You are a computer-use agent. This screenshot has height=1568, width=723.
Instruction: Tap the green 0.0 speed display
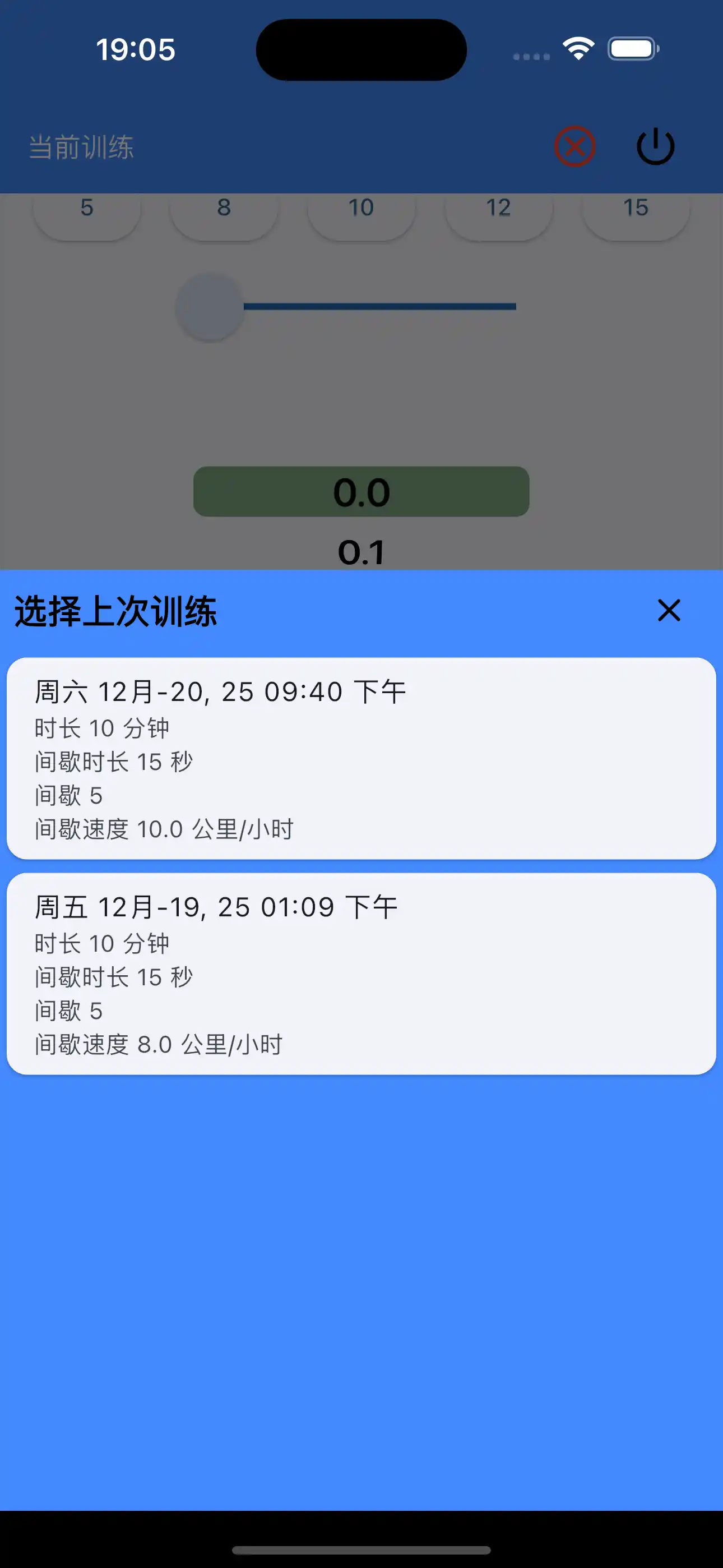pyautogui.click(x=361, y=491)
